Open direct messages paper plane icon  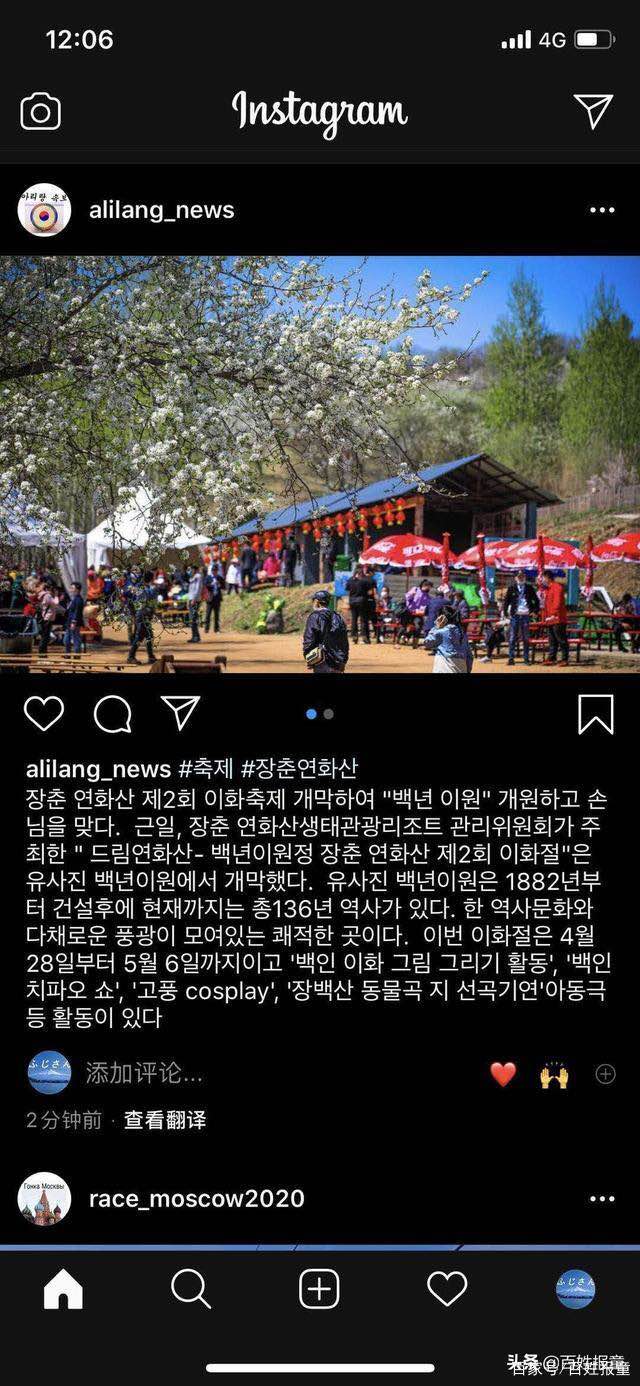point(593,111)
